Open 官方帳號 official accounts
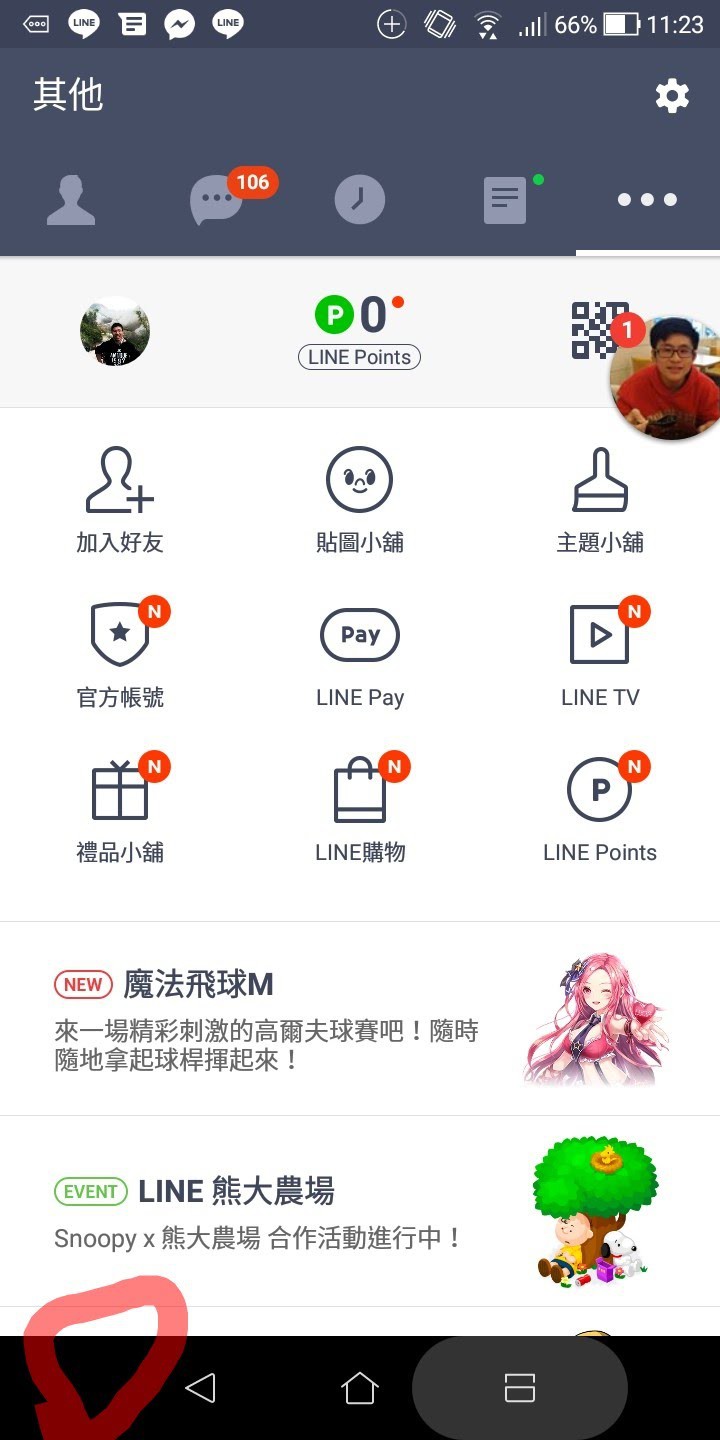 [120, 655]
